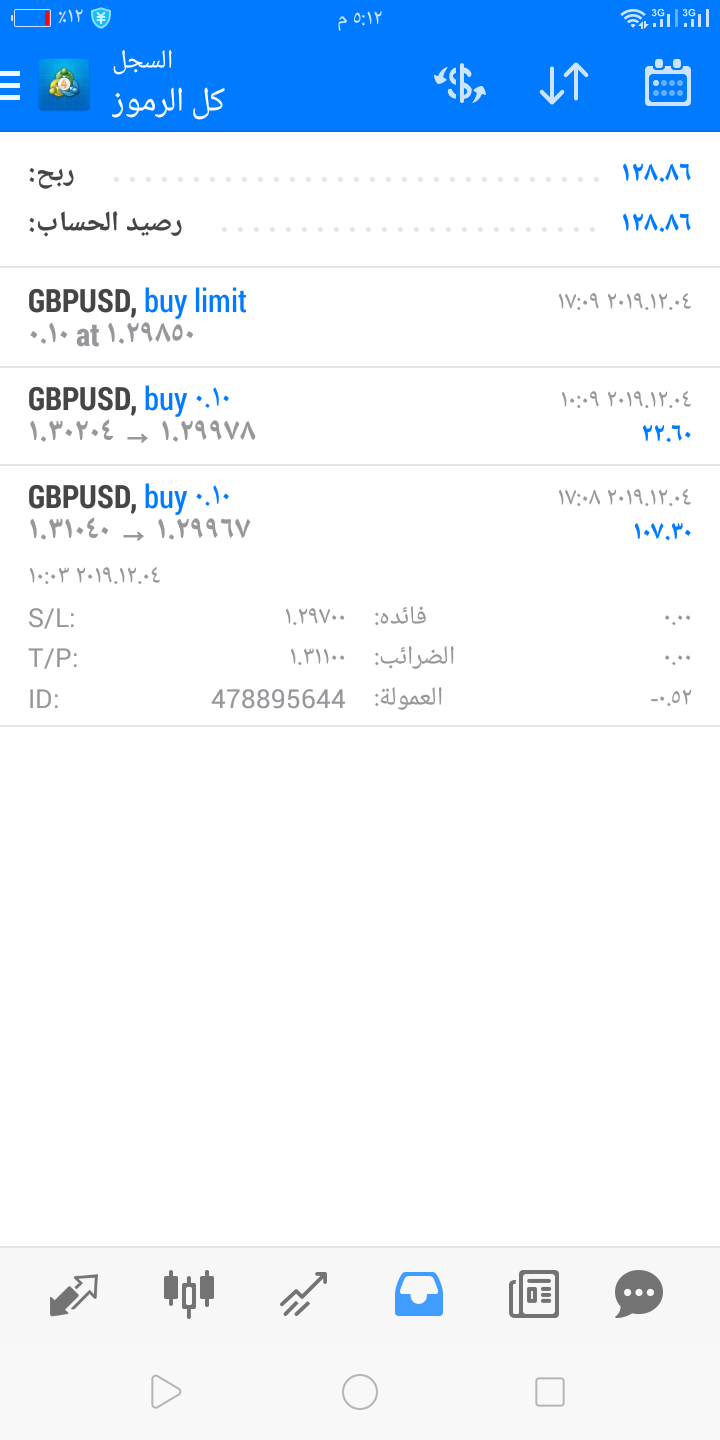Switch to the Chart candlestick tab

(x=189, y=1294)
